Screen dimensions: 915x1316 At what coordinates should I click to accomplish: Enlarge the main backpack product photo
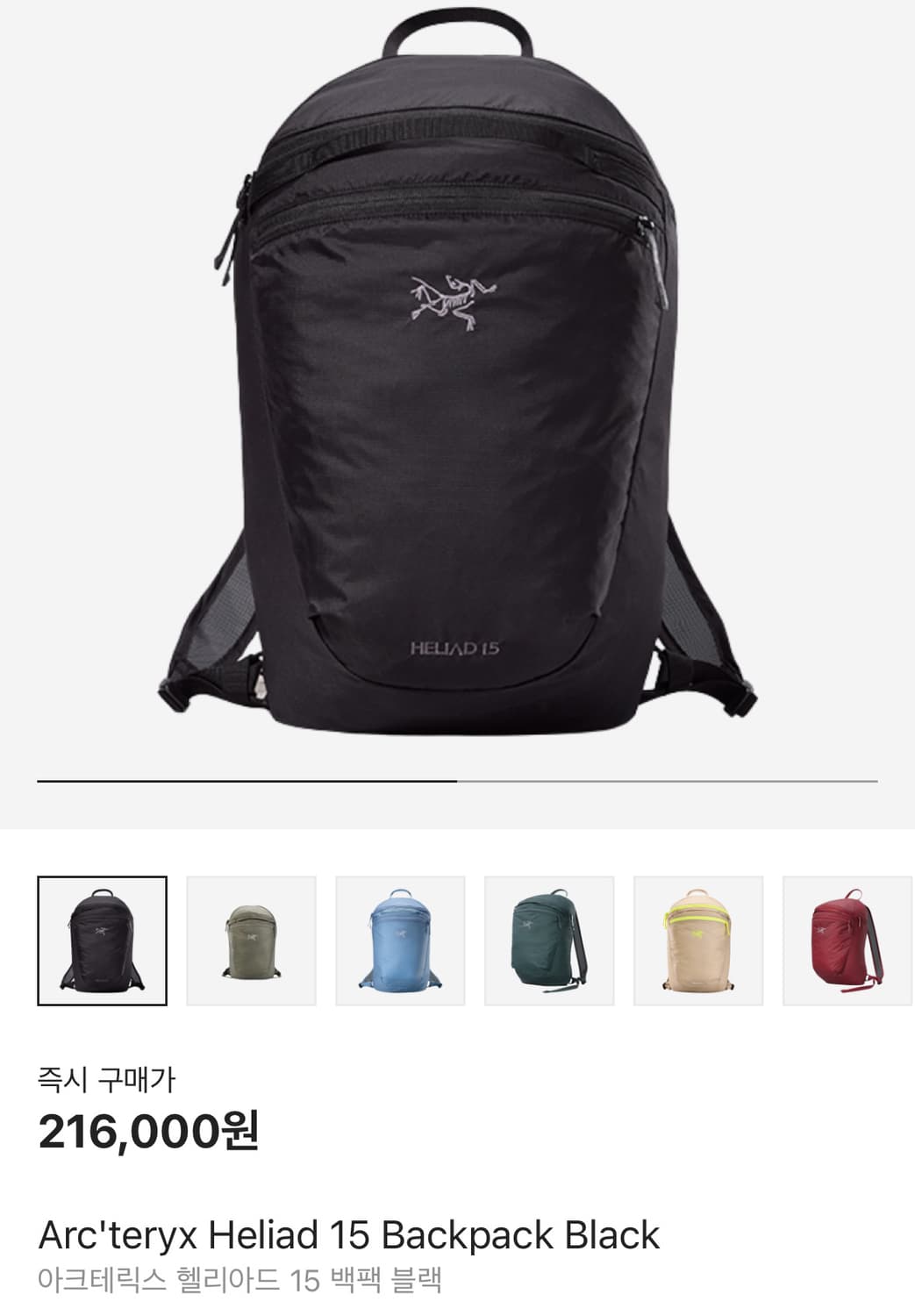456,377
